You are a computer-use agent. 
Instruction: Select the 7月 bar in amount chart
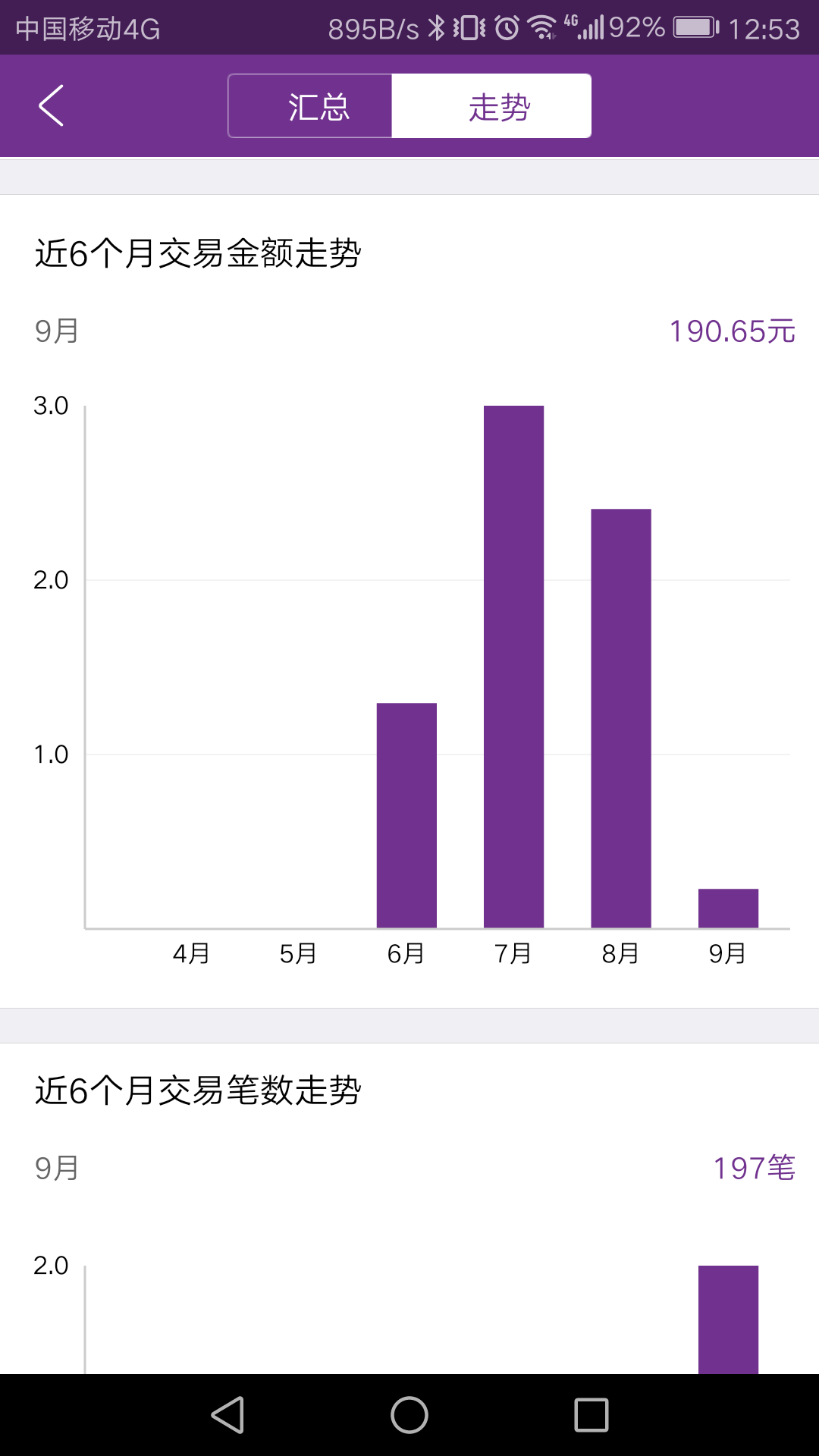(513, 667)
